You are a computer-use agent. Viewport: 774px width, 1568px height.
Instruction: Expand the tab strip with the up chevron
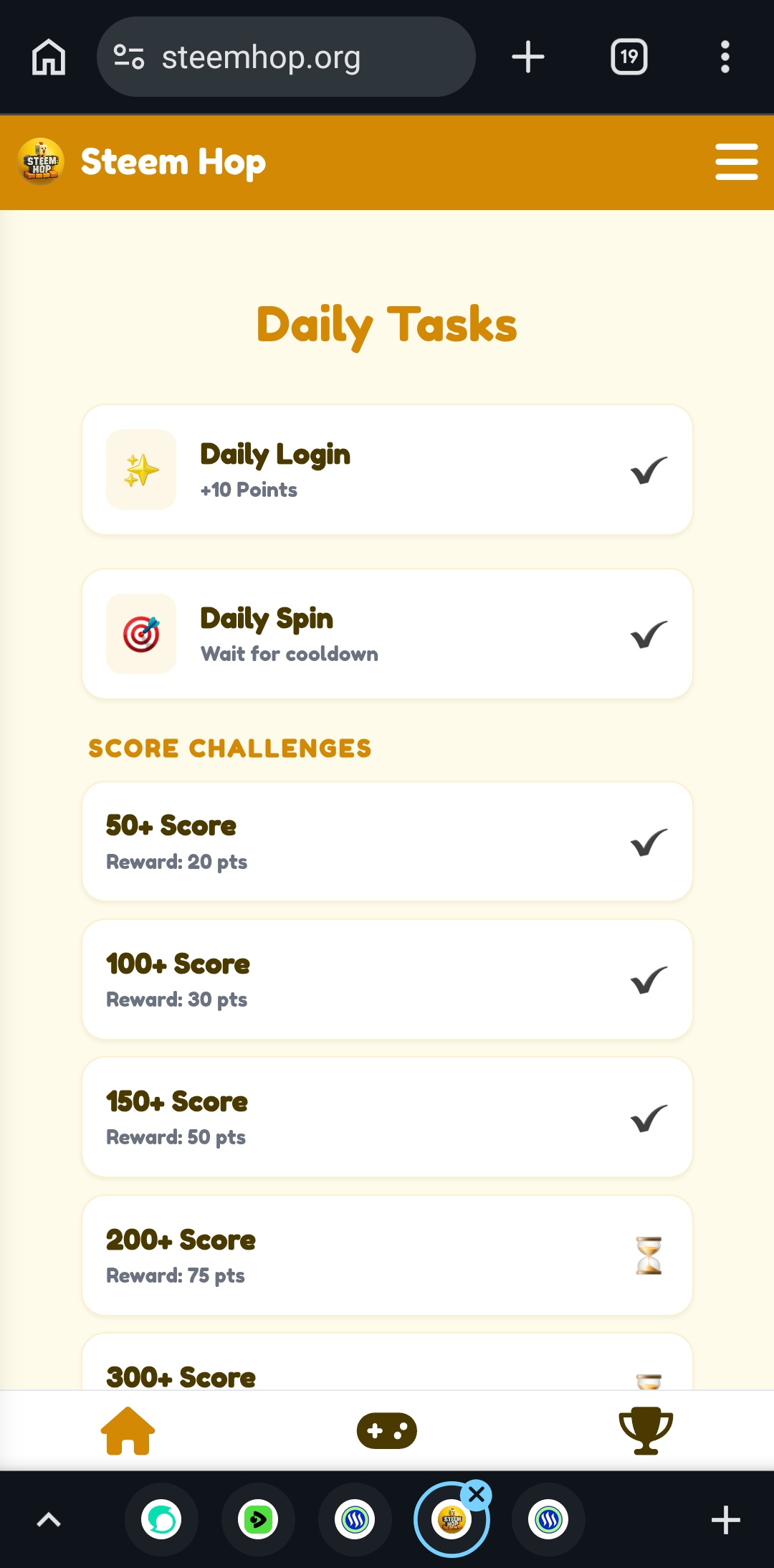49,1519
